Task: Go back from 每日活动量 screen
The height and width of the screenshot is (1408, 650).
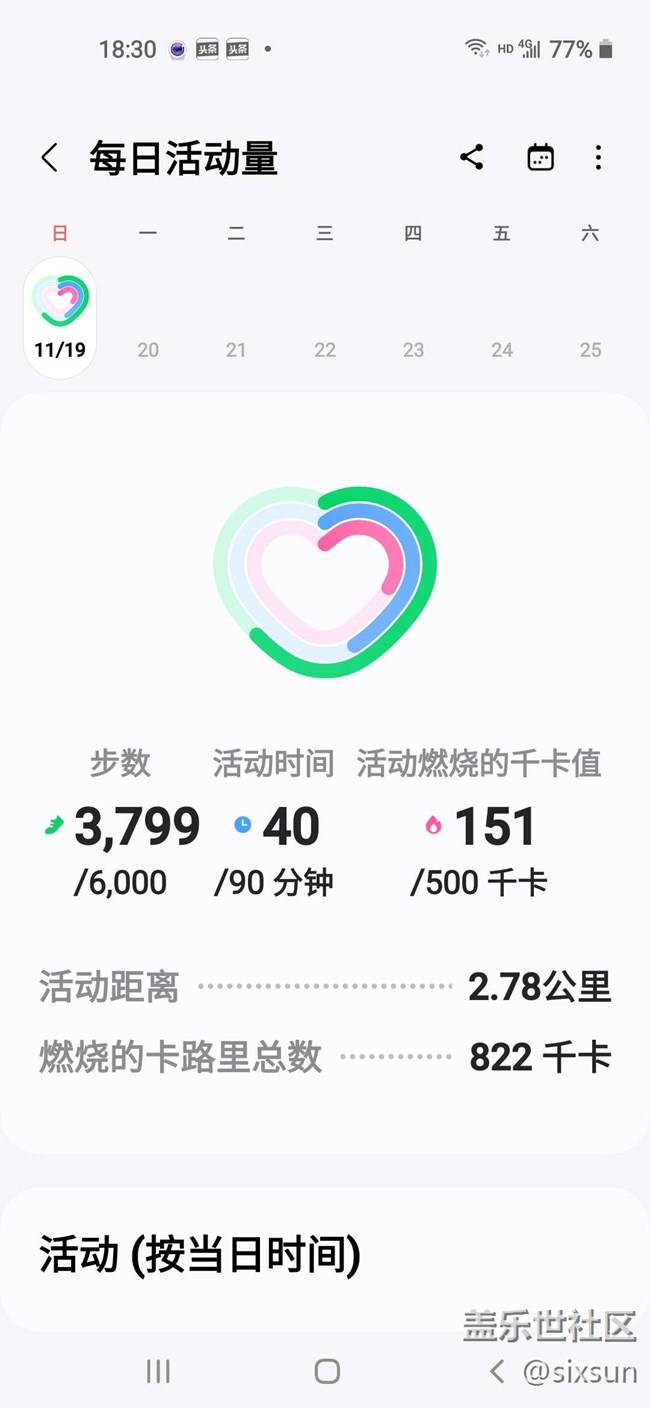Action: coord(49,158)
